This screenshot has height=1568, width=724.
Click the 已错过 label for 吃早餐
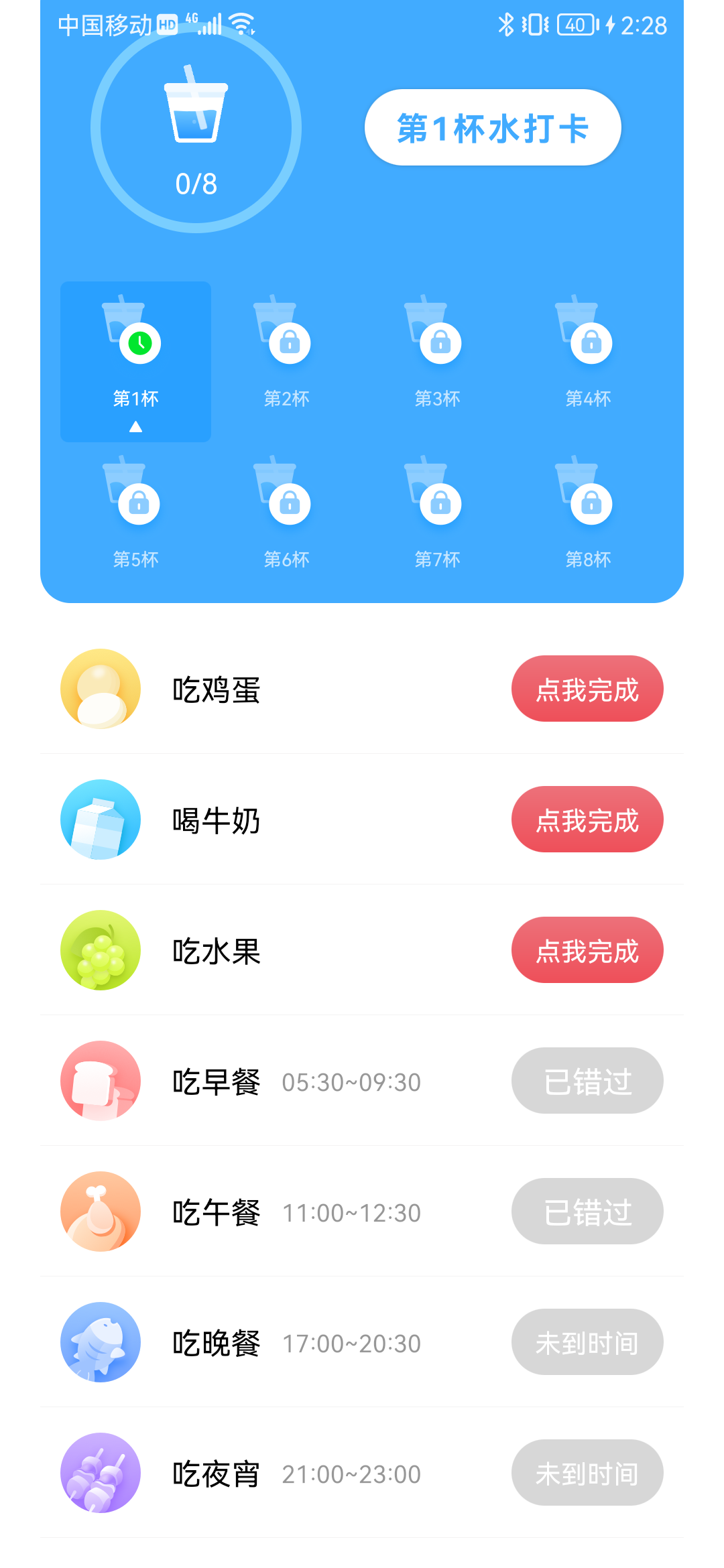point(587,1081)
